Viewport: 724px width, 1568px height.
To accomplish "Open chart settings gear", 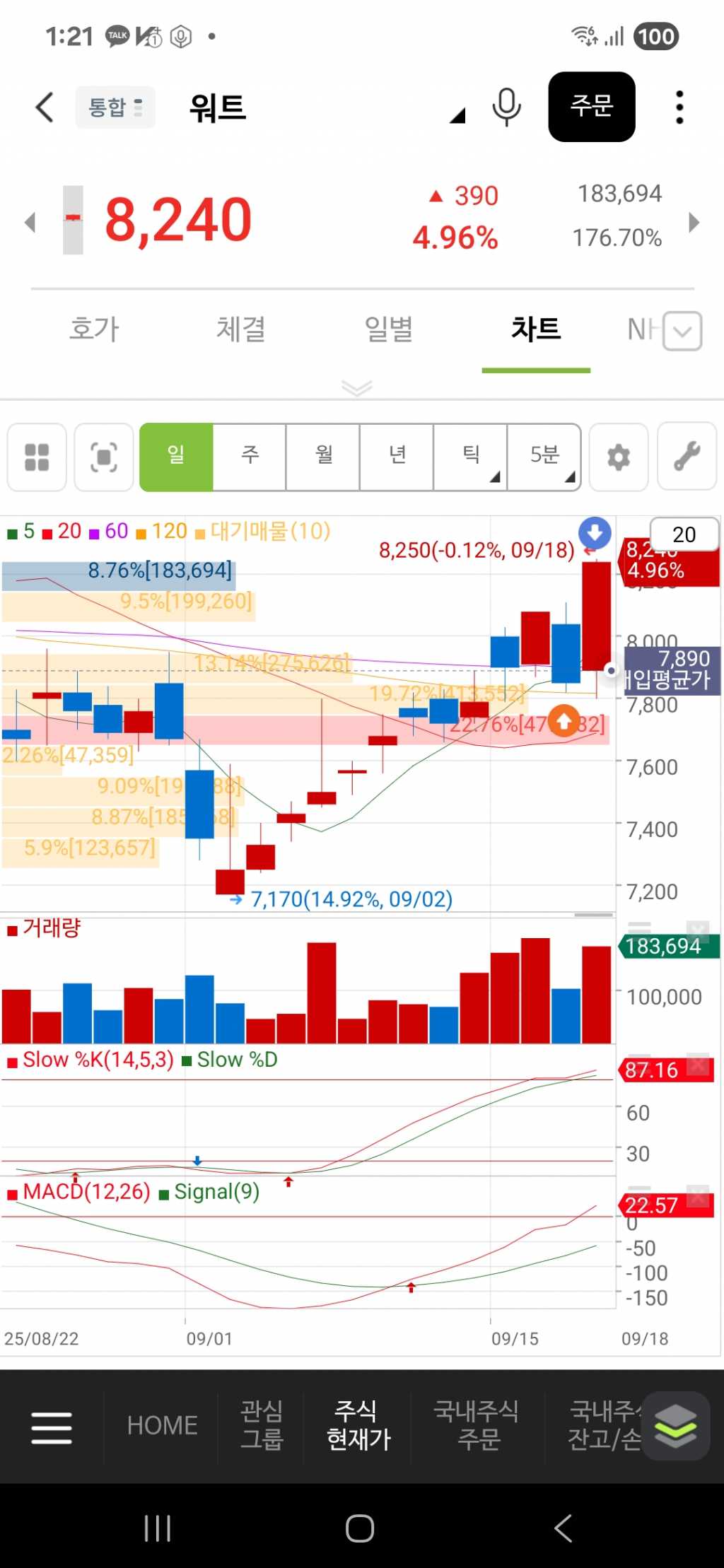I will click(619, 457).
